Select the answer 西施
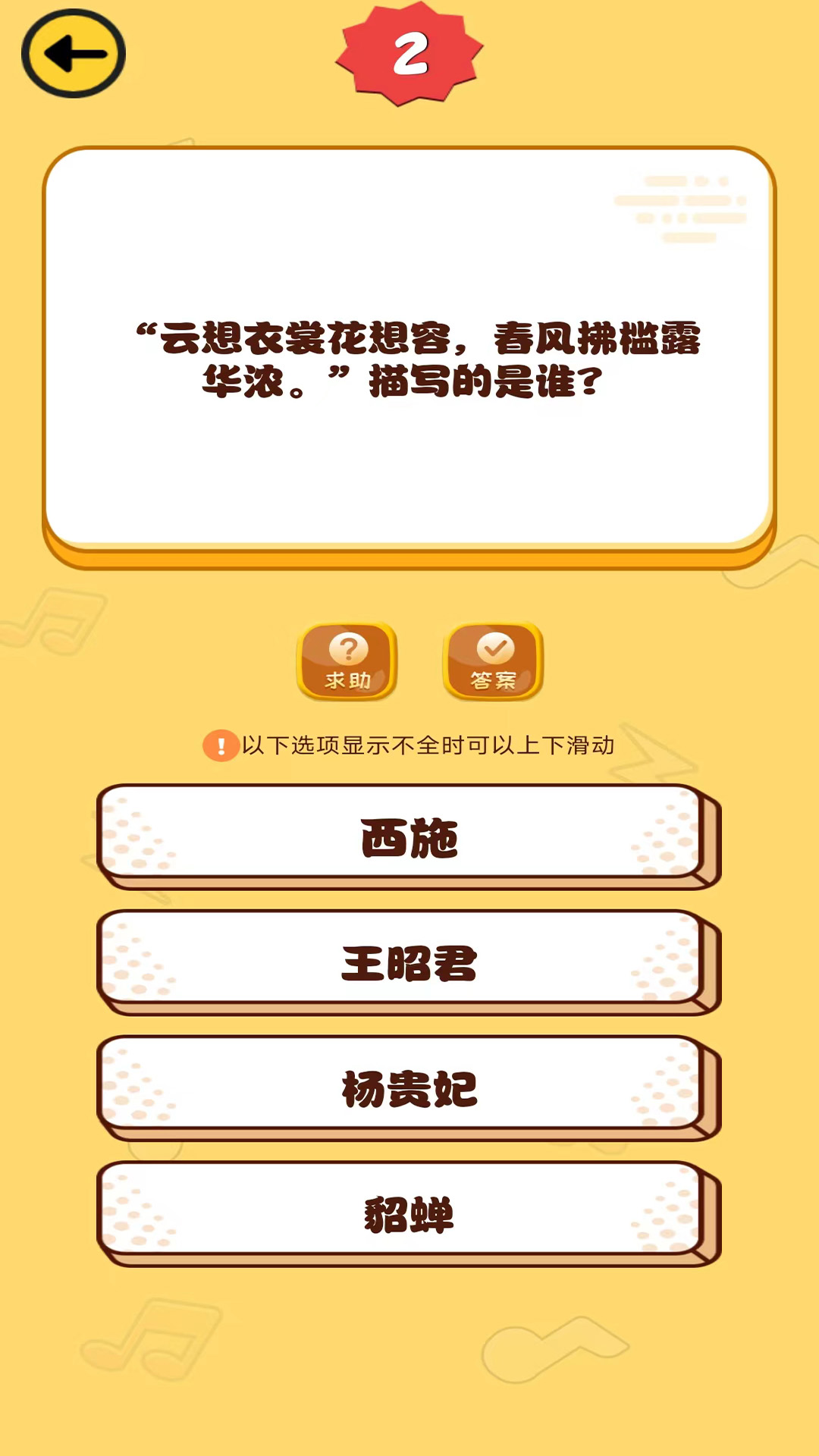The height and width of the screenshot is (1456, 819). coord(408,836)
